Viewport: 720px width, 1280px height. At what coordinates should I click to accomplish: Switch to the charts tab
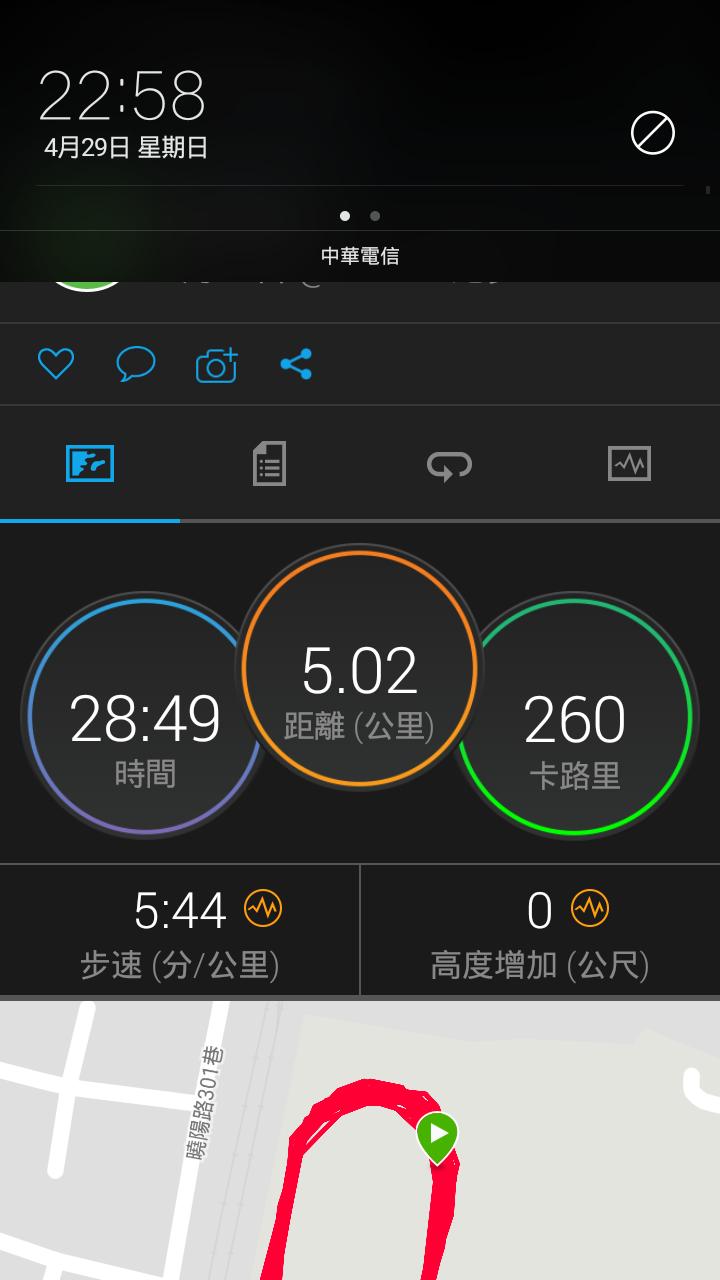click(629, 464)
